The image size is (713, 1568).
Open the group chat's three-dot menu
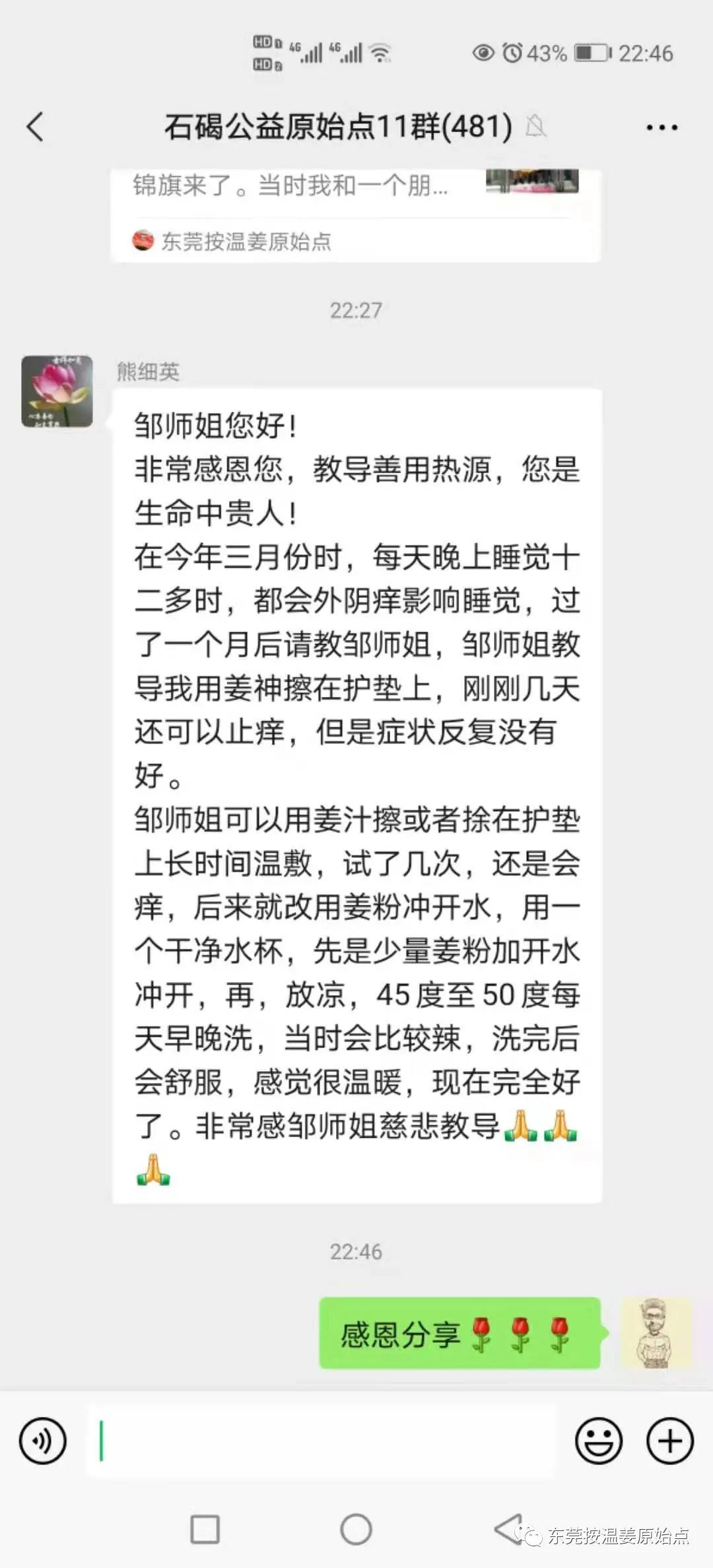tap(662, 127)
